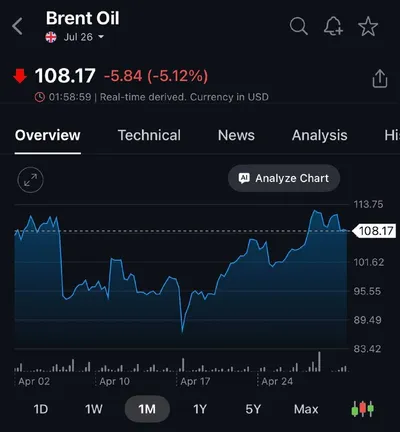Viewport: 400px width, 432px height.
Task: Select the 1Y time range
Action: (x=200, y=409)
